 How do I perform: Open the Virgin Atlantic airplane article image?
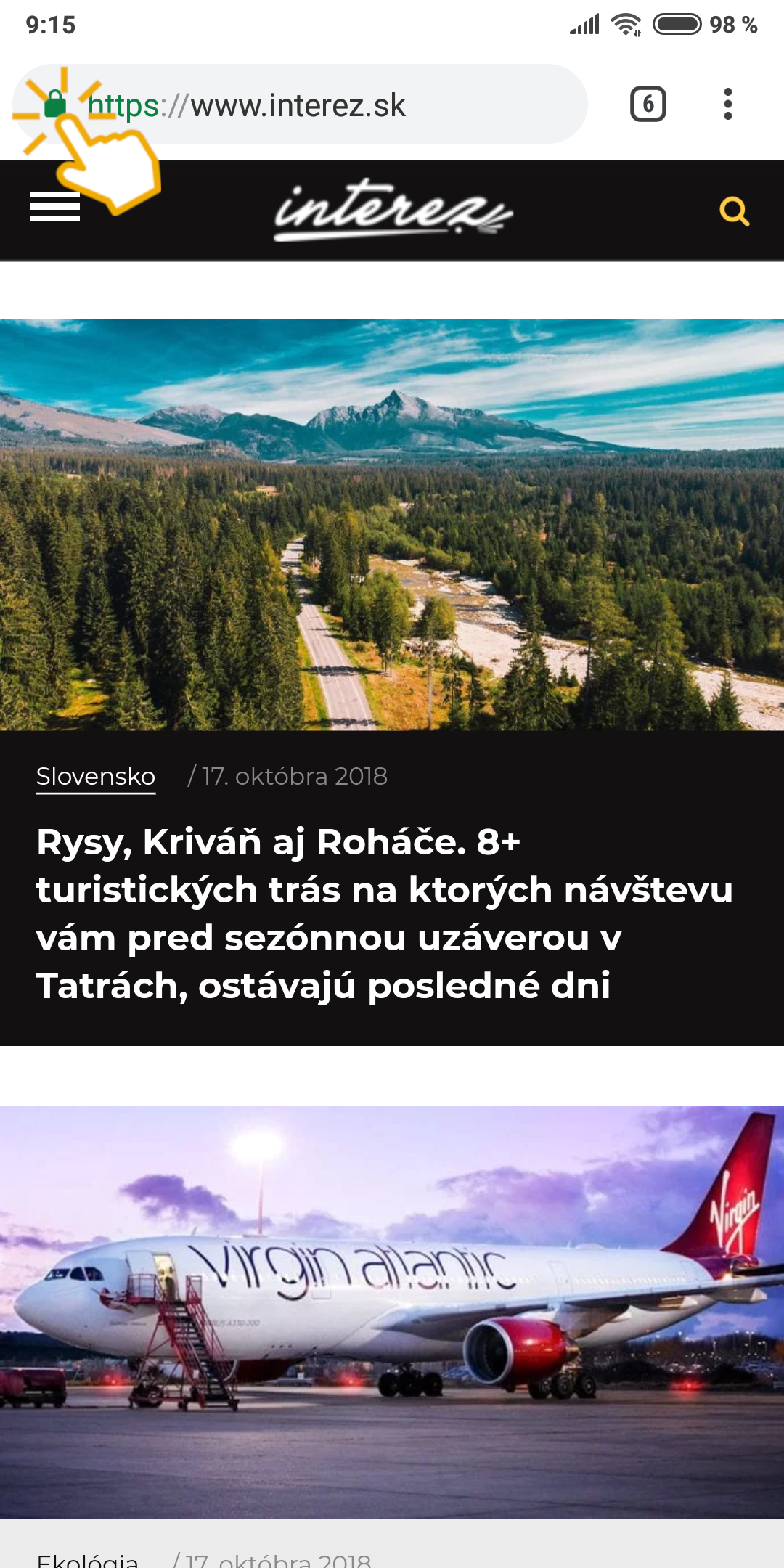click(392, 1311)
